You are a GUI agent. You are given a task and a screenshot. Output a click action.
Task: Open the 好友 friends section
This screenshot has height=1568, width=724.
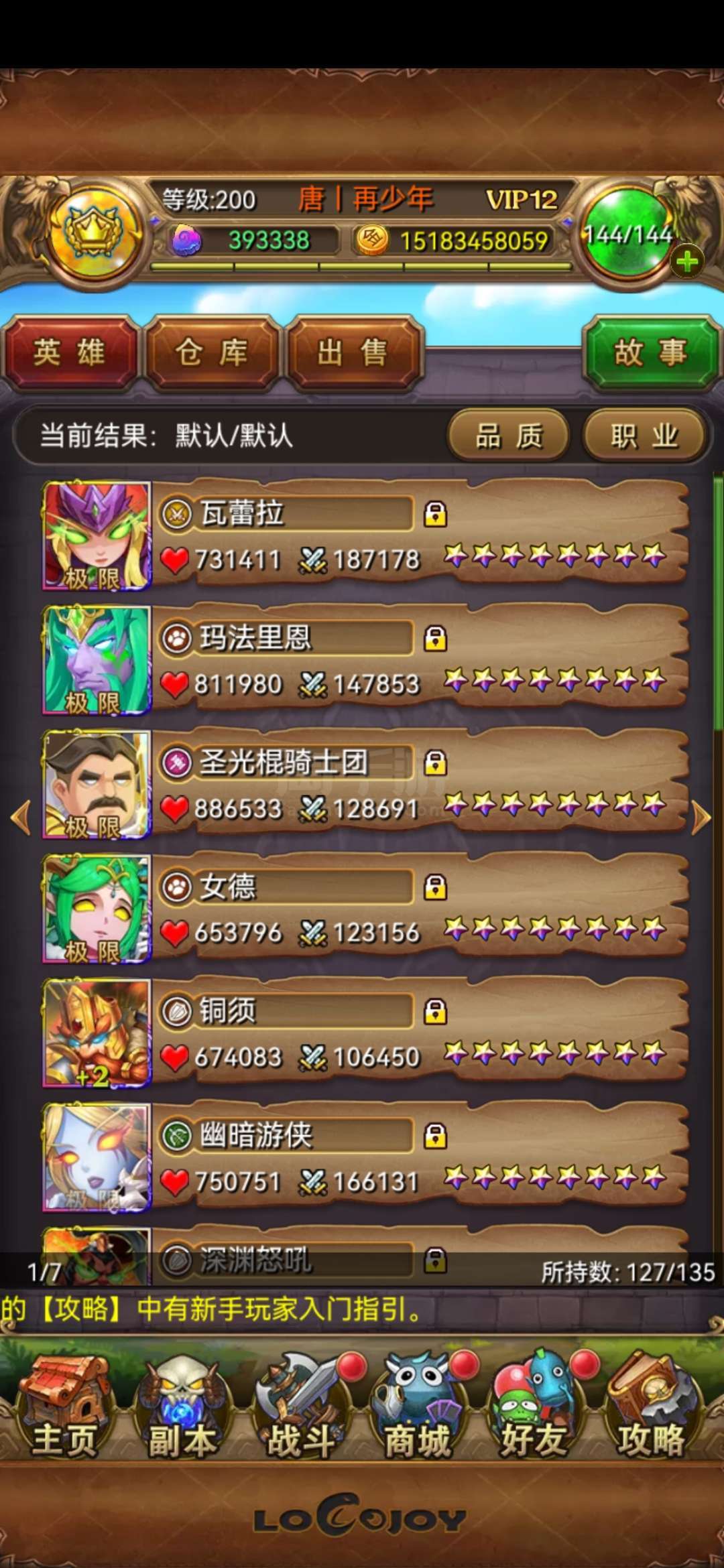click(535, 1406)
